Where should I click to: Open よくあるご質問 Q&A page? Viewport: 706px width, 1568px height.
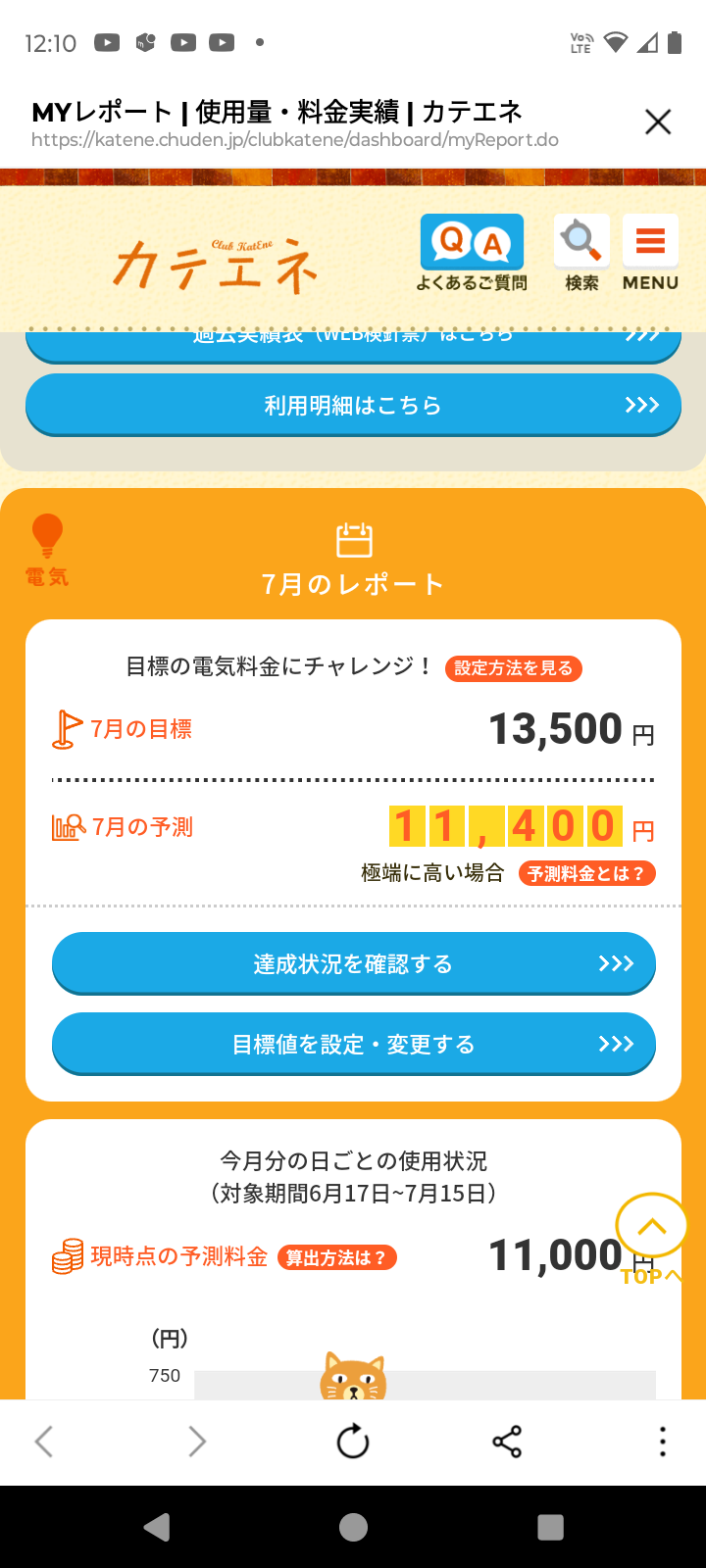[472, 253]
